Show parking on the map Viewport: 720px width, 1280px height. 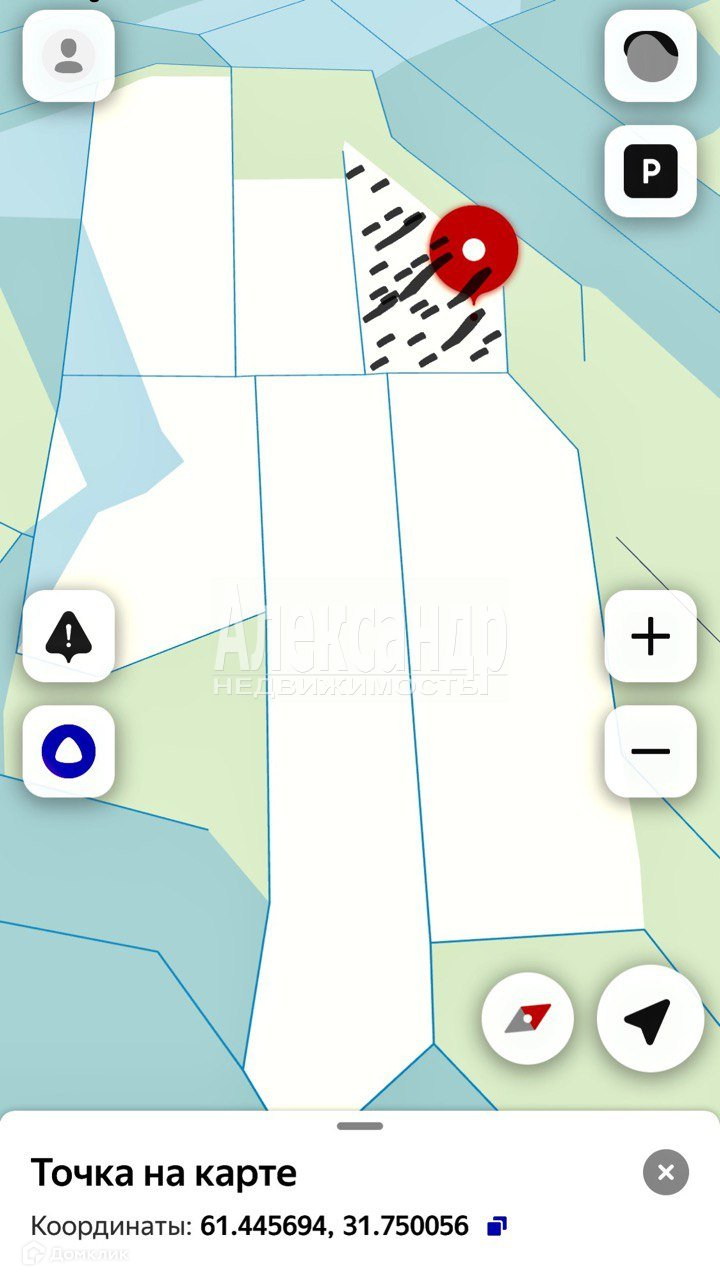pos(650,171)
